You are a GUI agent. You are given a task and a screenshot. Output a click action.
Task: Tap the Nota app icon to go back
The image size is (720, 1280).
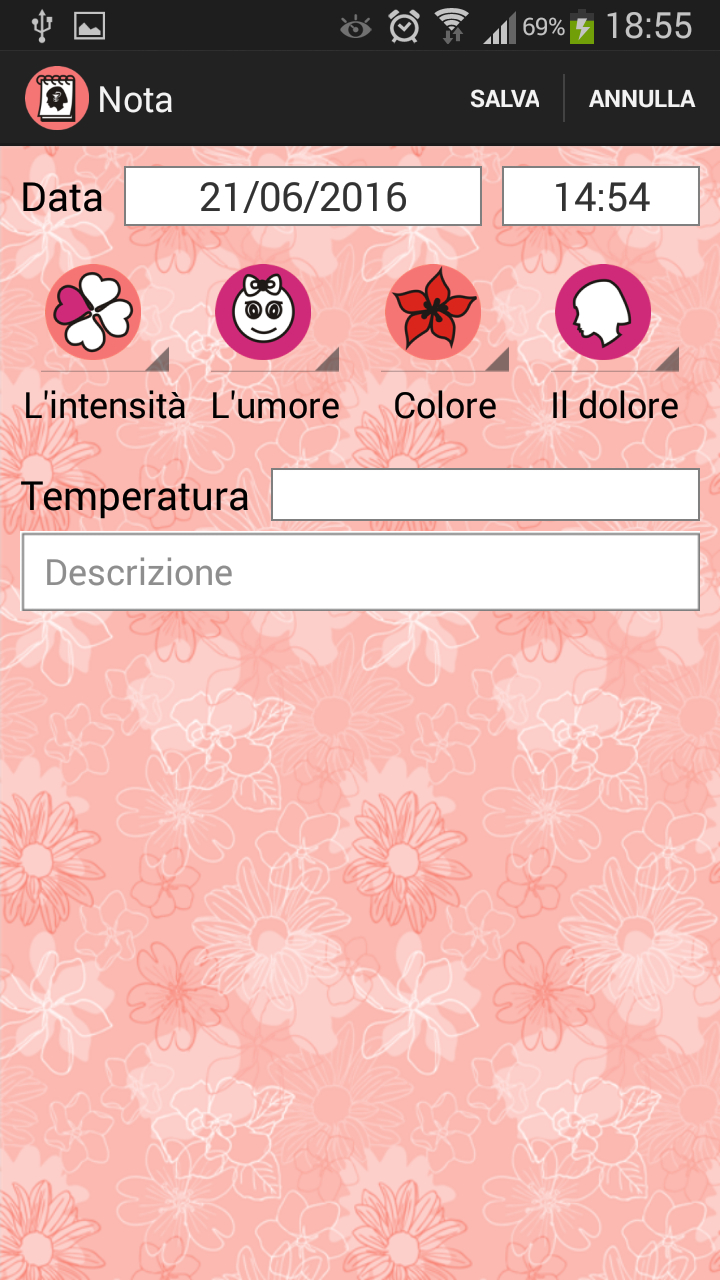(56, 99)
